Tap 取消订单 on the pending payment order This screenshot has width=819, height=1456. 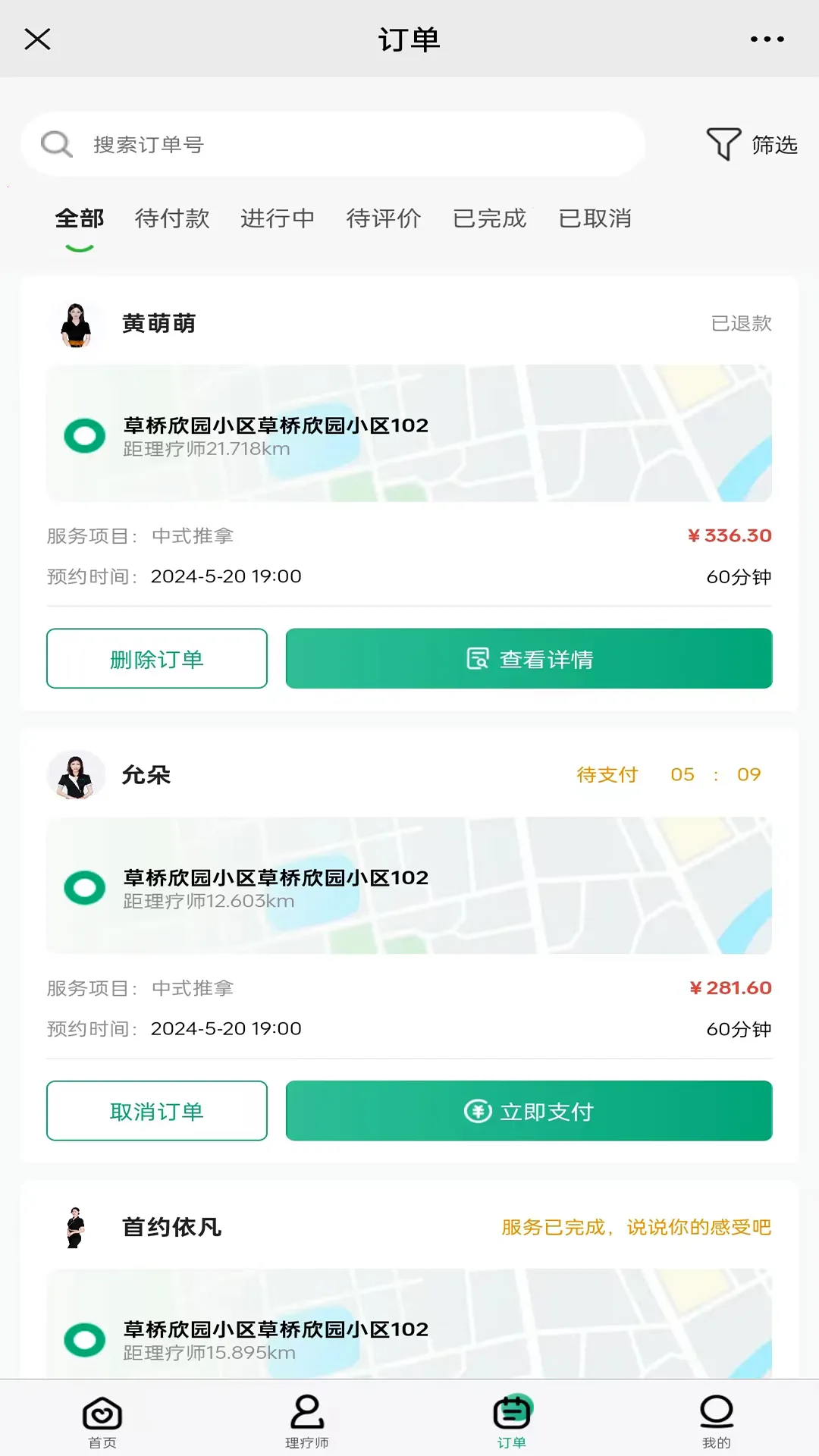156,1111
